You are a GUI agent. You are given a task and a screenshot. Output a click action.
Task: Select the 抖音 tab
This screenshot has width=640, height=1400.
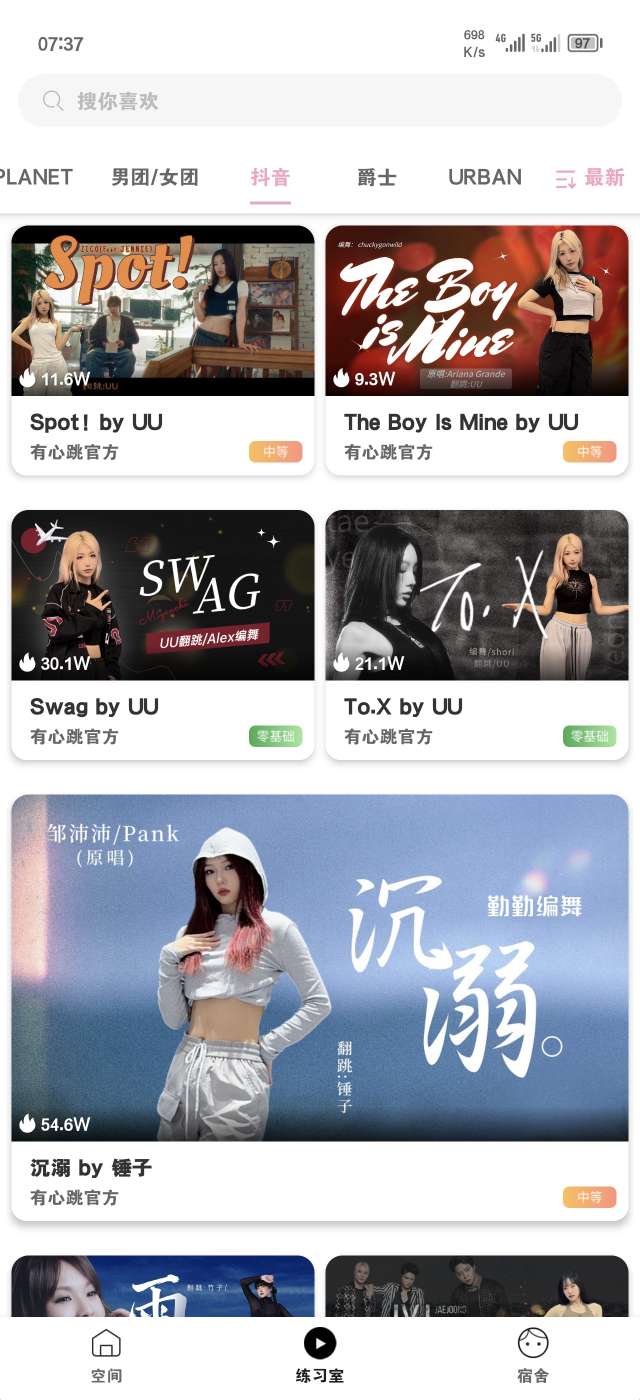(x=270, y=178)
